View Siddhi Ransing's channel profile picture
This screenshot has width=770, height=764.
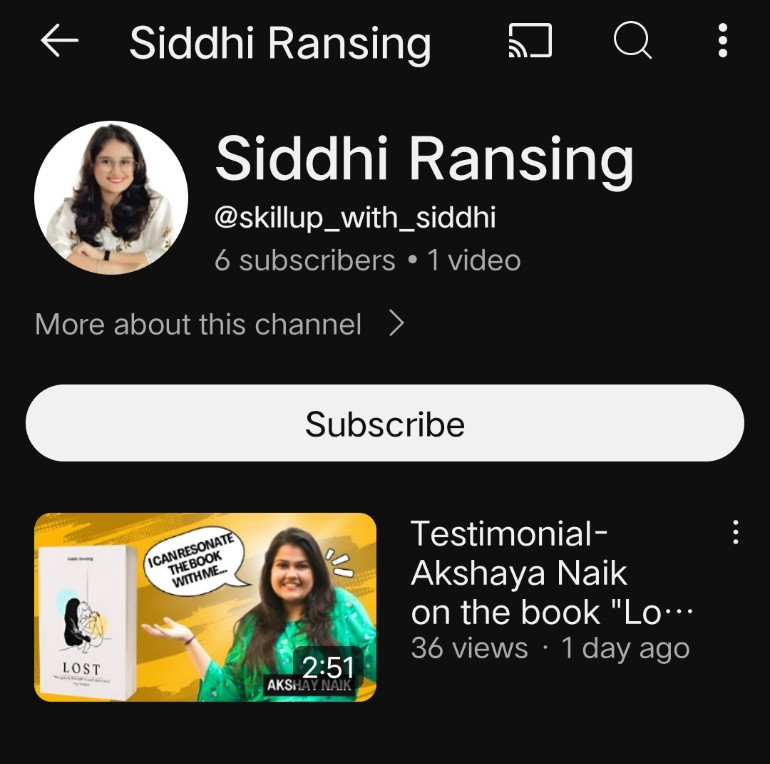[x=111, y=198]
